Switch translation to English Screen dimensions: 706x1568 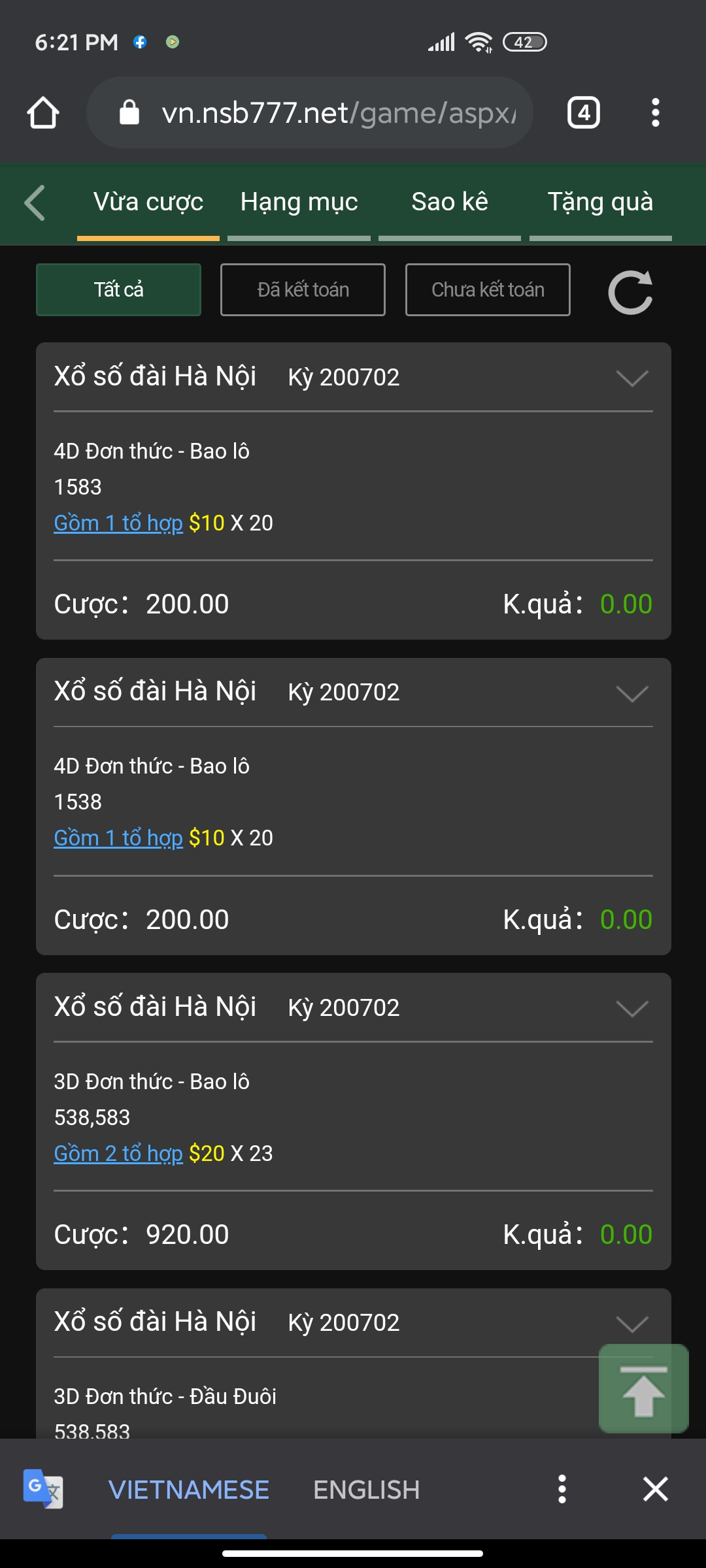(x=366, y=1490)
